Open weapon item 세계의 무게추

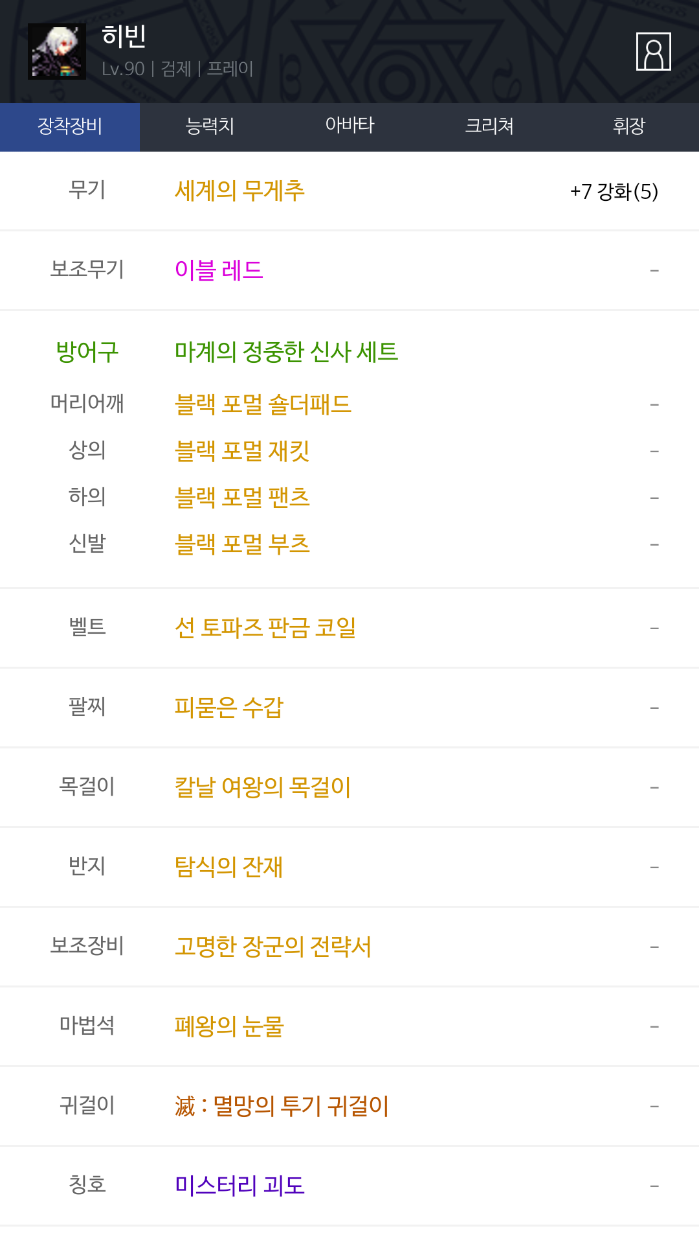(240, 190)
